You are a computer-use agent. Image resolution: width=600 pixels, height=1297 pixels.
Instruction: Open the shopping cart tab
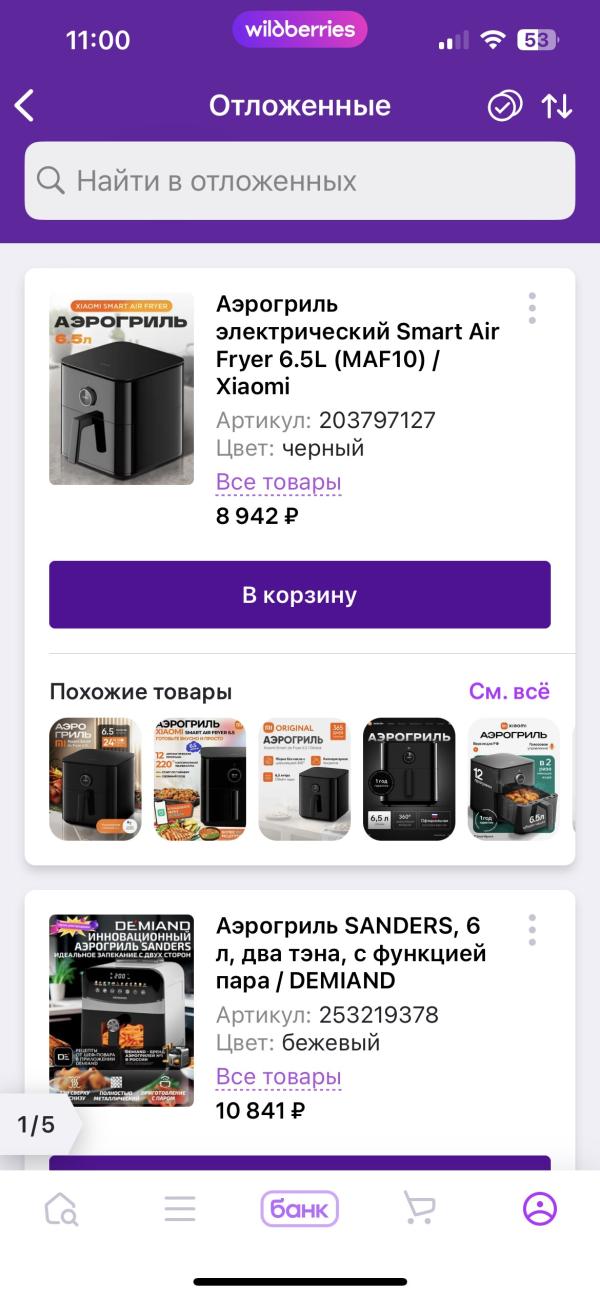(419, 1209)
